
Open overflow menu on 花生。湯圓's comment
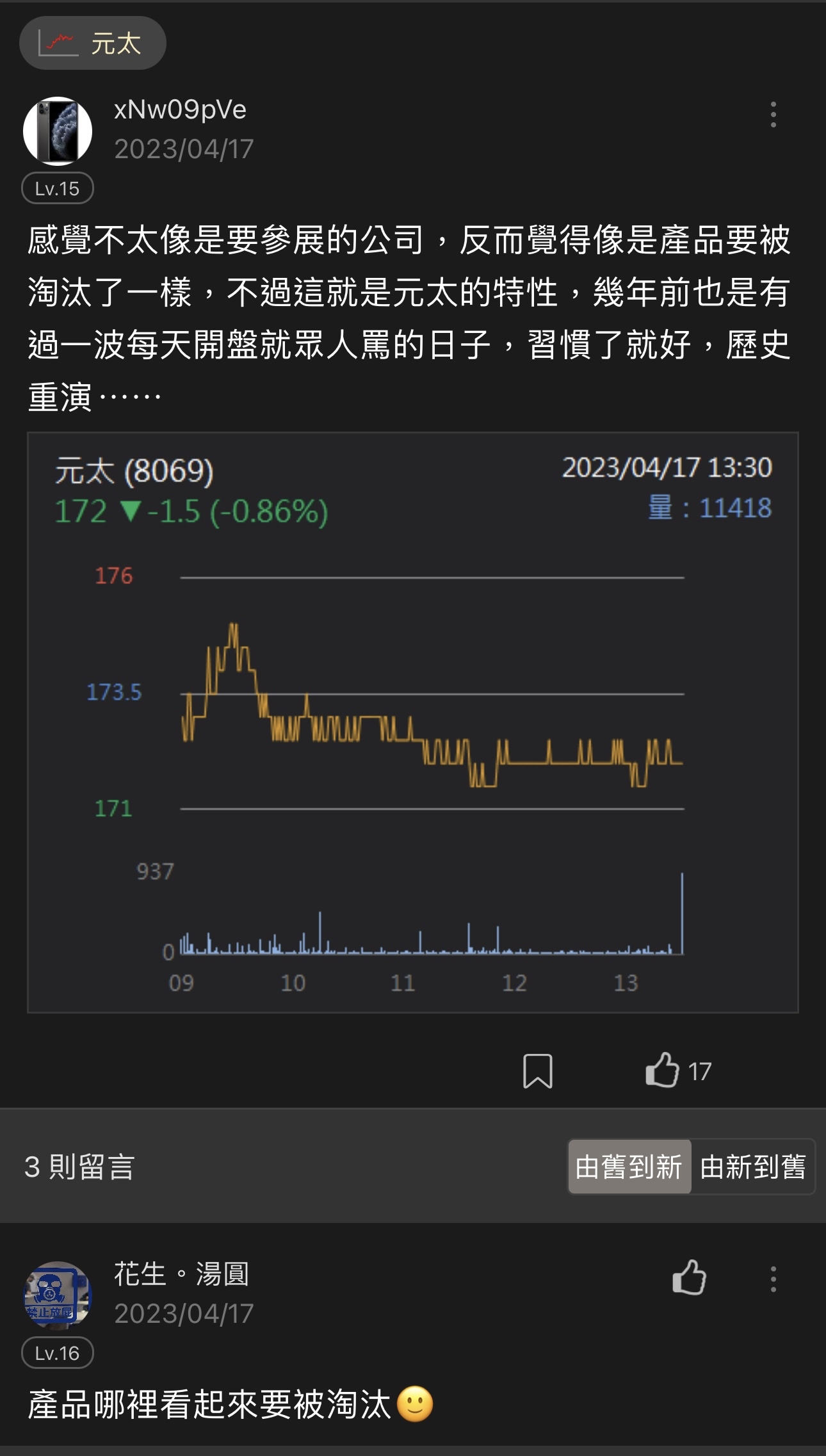(773, 1279)
